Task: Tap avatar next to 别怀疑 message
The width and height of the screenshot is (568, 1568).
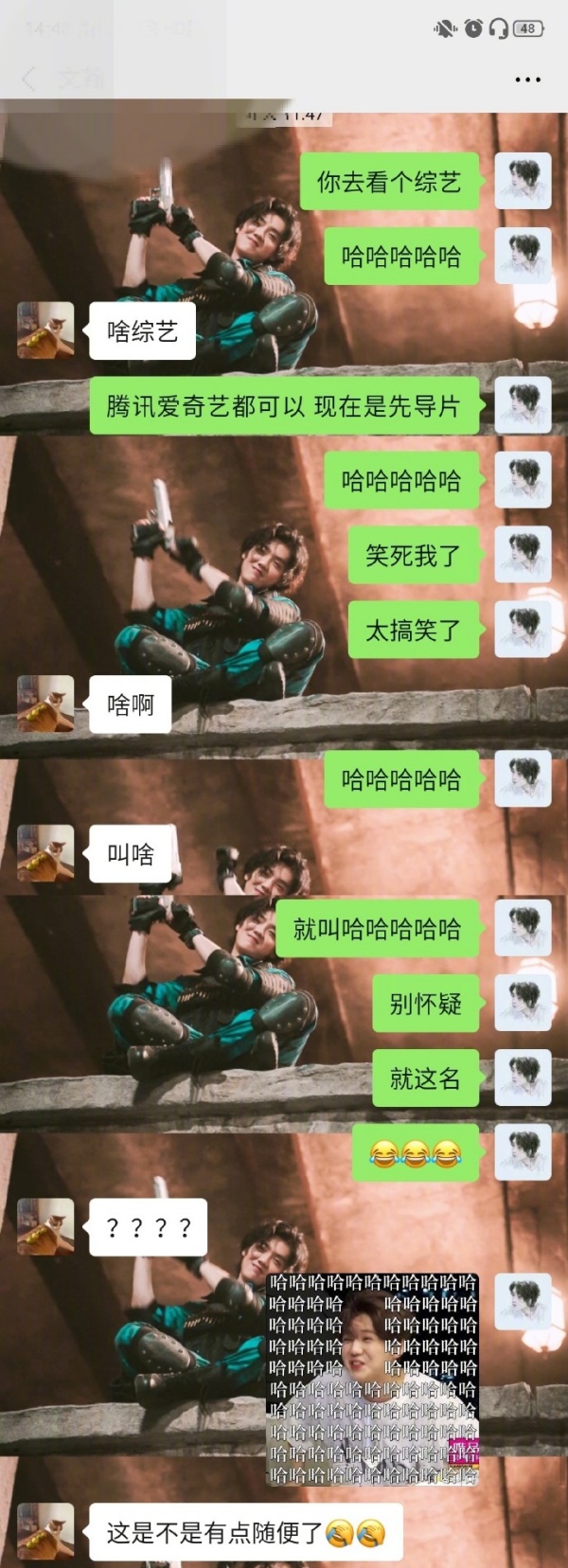Action: pyautogui.click(x=524, y=1004)
